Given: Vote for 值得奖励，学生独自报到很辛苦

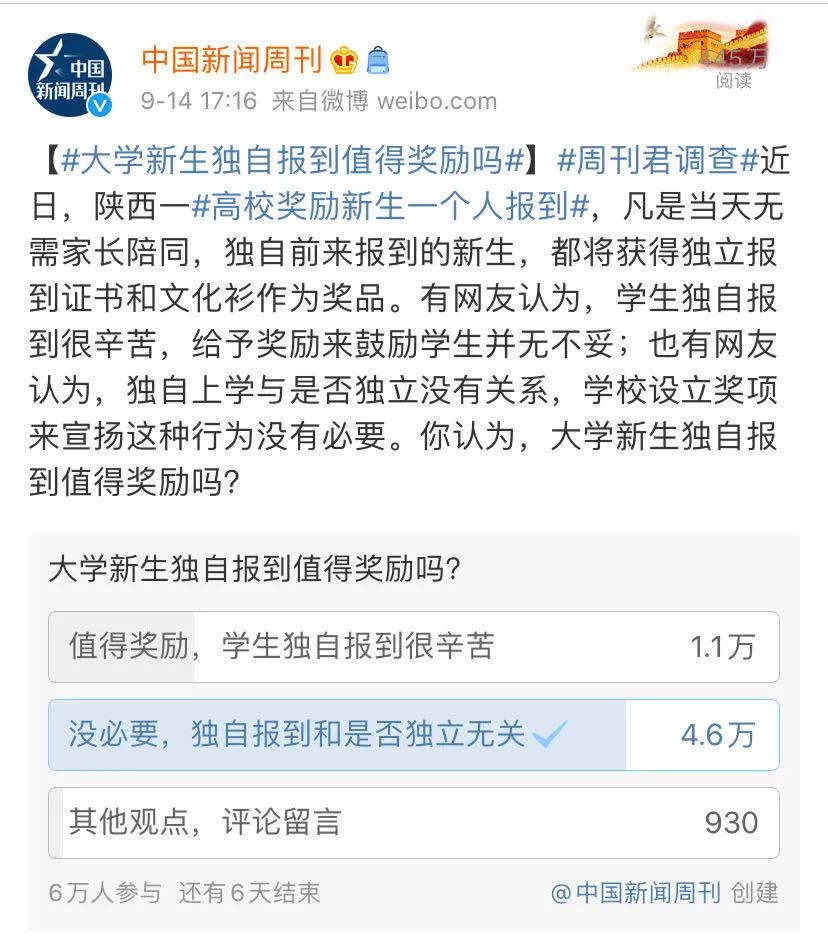Looking at the screenshot, I should pos(413,647).
